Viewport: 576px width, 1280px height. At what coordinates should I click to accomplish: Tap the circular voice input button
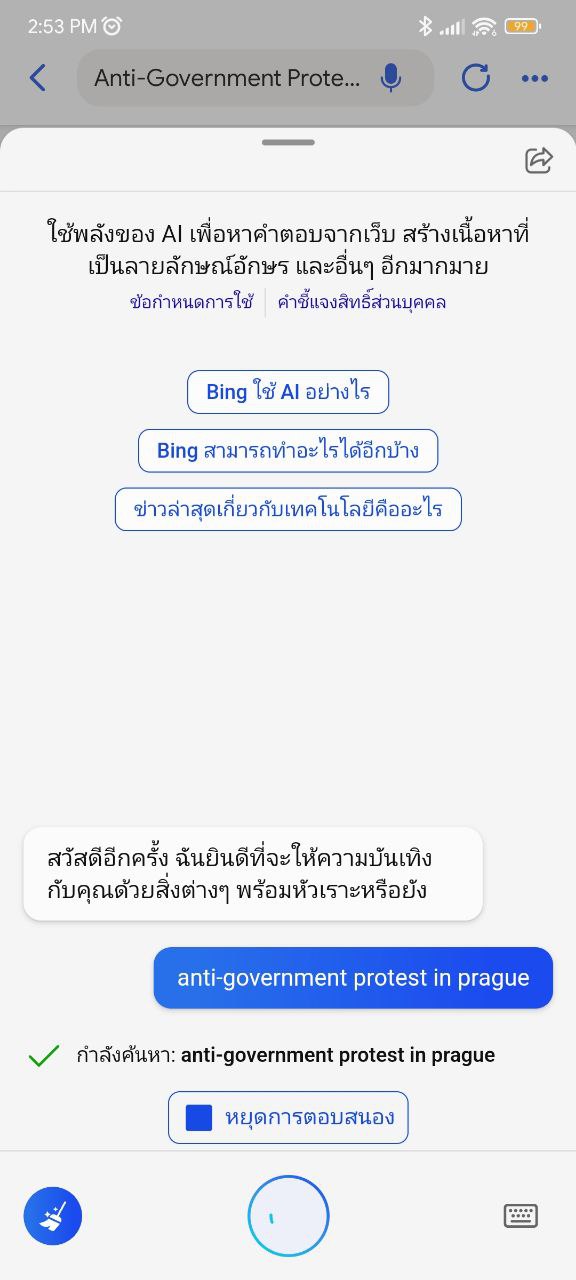[288, 1216]
